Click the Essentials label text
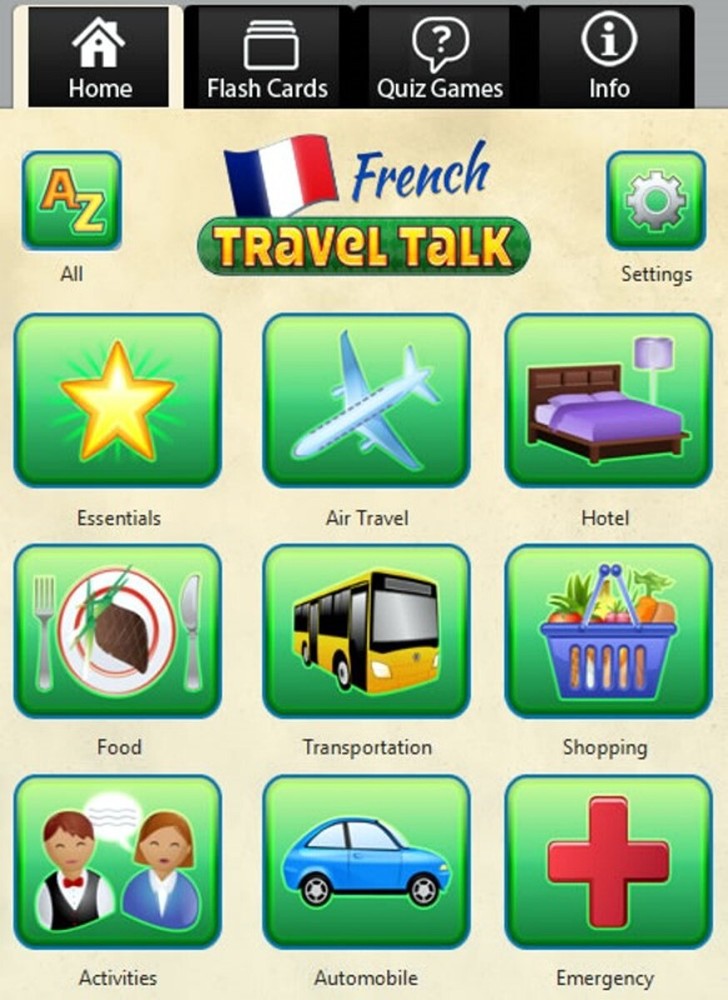This screenshot has width=728, height=1000. [118, 518]
